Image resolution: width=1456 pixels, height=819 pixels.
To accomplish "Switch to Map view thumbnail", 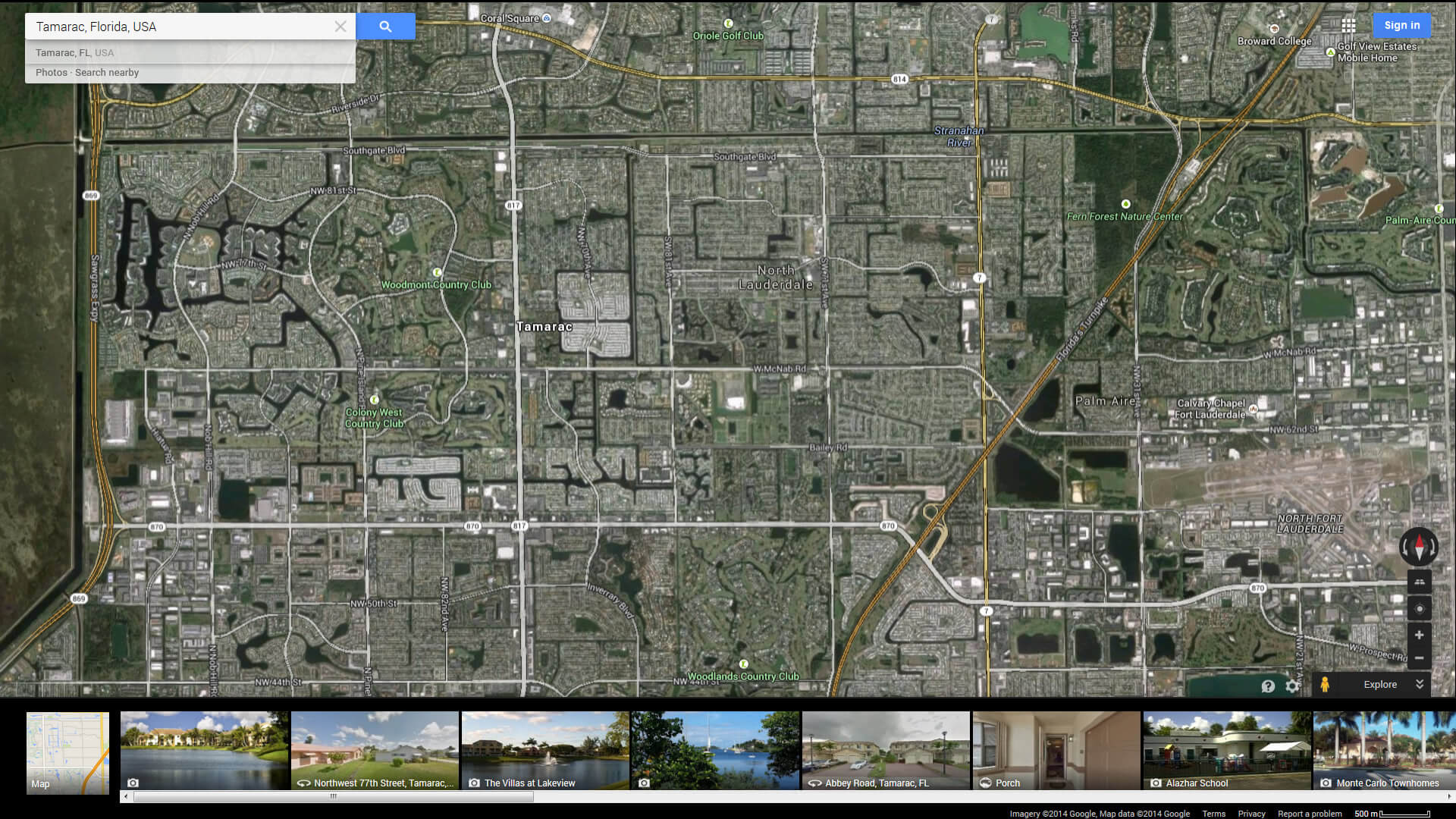I will [x=67, y=752].
